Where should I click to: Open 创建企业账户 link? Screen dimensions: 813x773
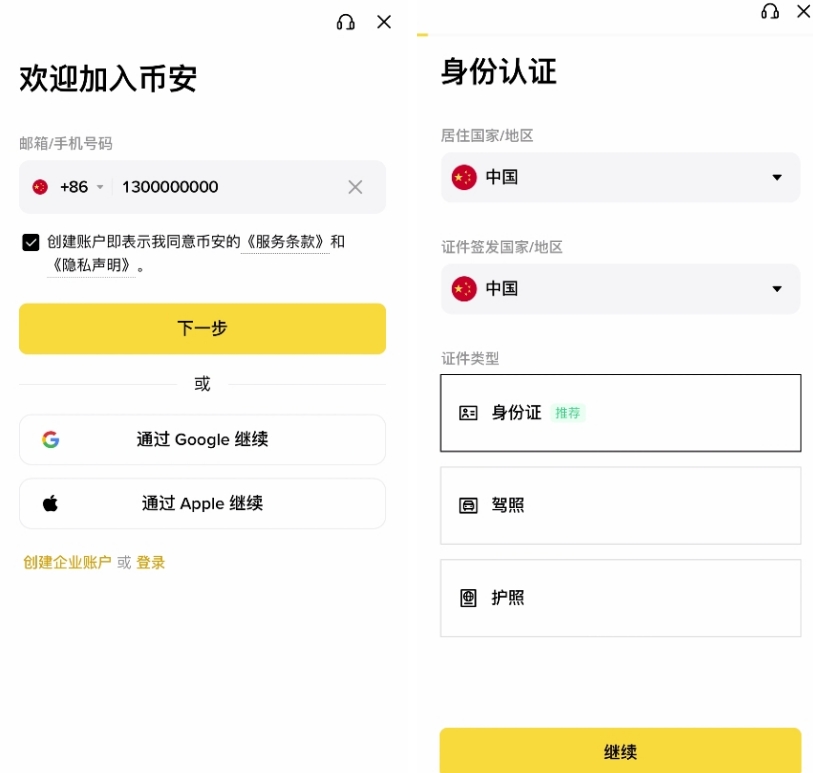(67, 563)
